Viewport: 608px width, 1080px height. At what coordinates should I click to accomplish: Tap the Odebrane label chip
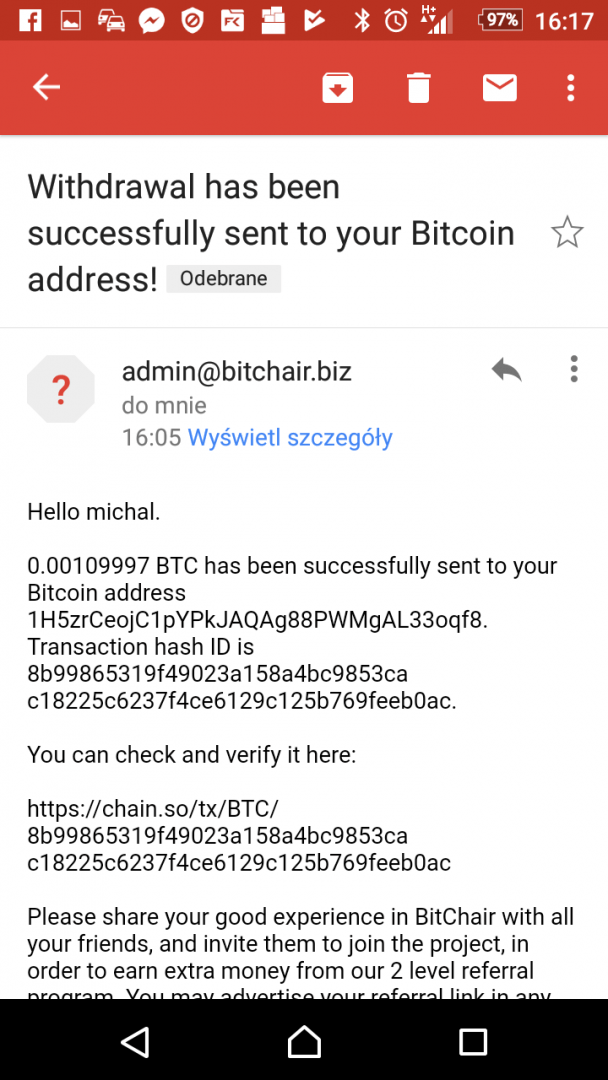coord(224,279)
